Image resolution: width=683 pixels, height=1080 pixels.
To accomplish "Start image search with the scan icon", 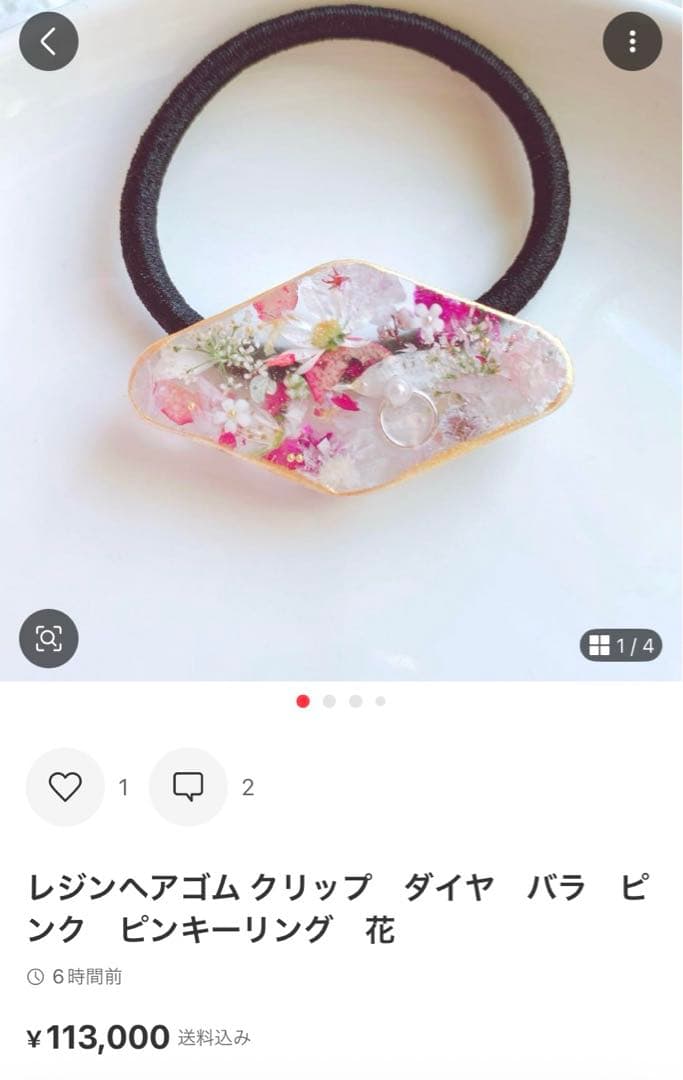I will (48, 638).
